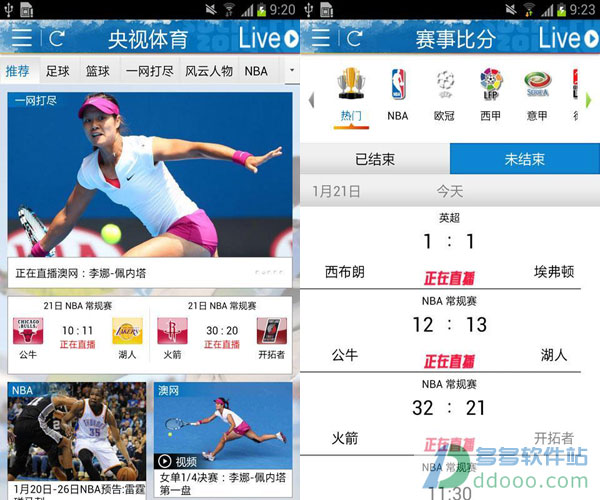Switch to the 足球 tab

pyautogui.click(x=57, y=71)
